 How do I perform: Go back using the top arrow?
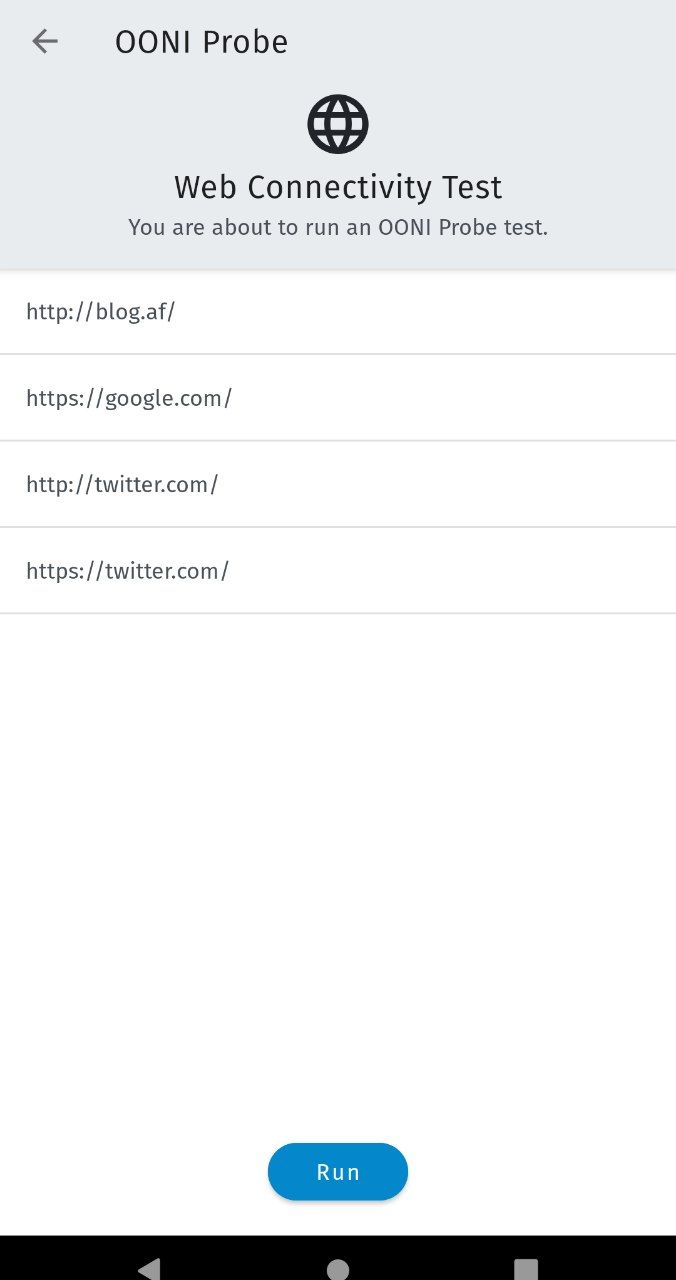coord(45,41)
